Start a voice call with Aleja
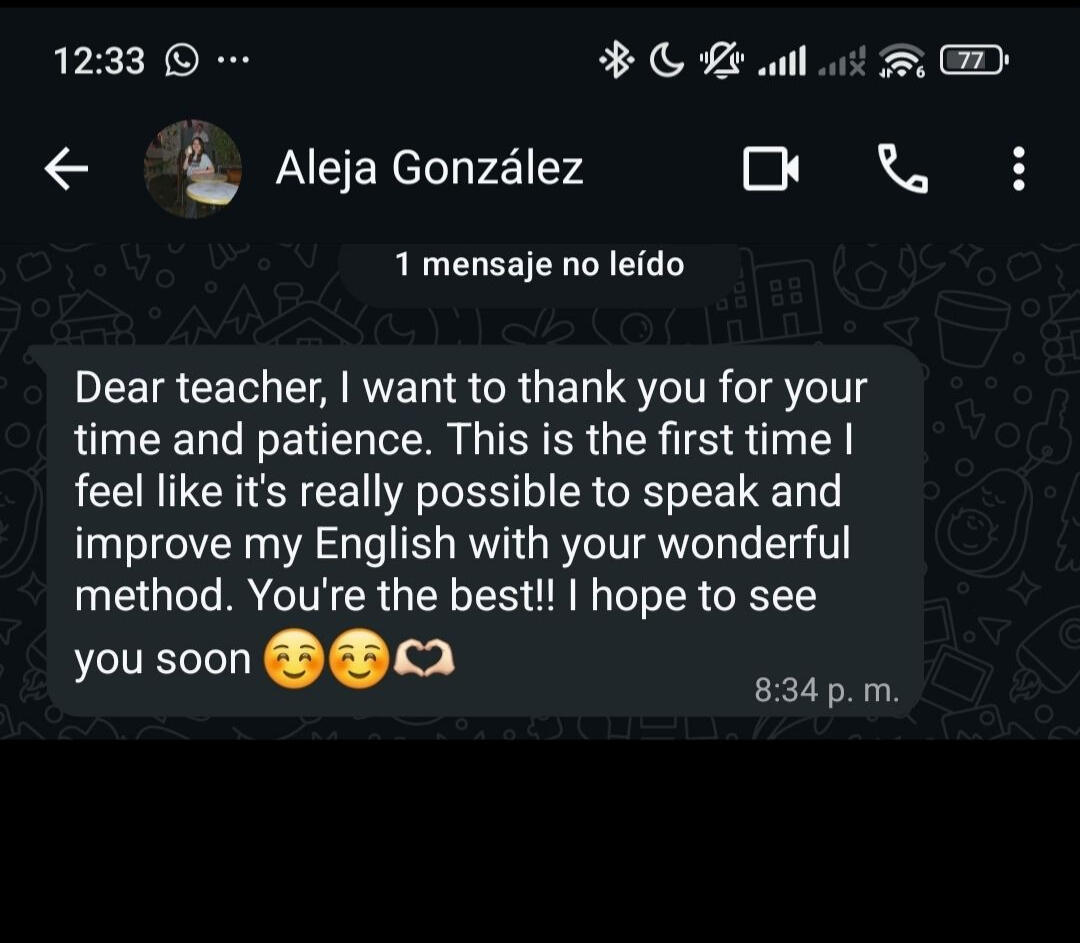Screen dimensions: 1080x943 902,169
